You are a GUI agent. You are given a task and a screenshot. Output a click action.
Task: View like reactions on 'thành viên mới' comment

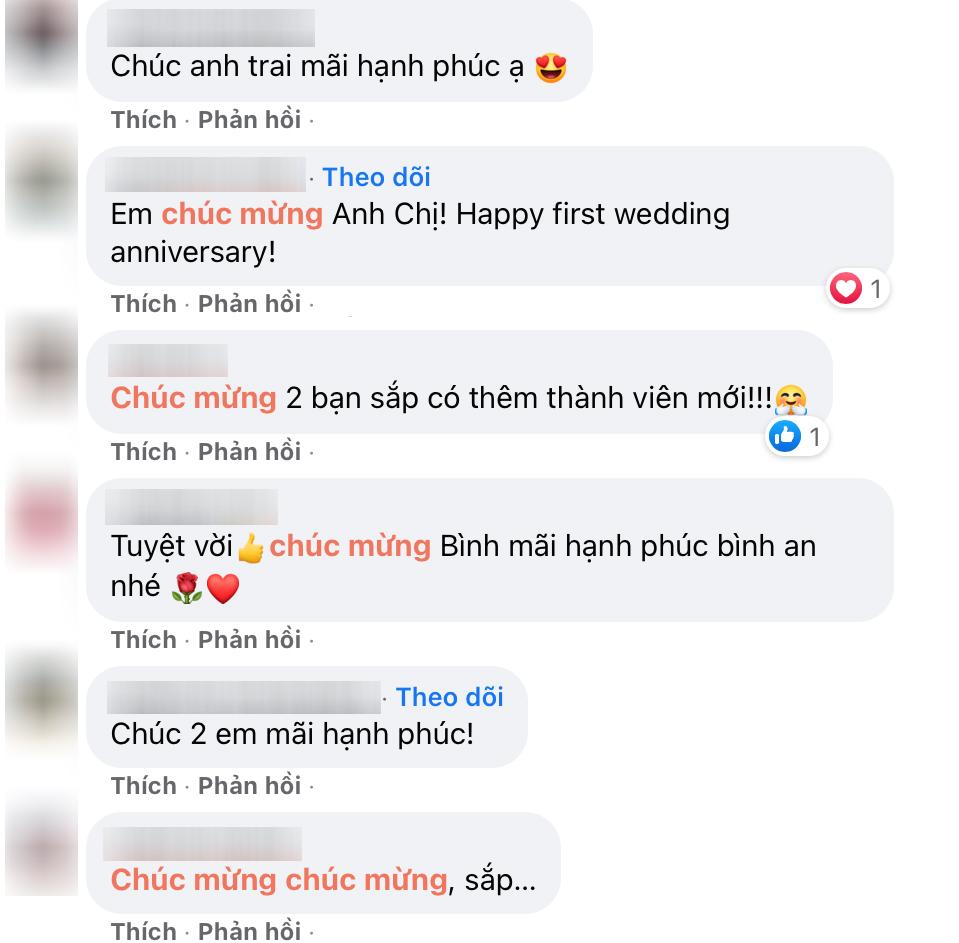pyautogui.click(x=798, y=437)
